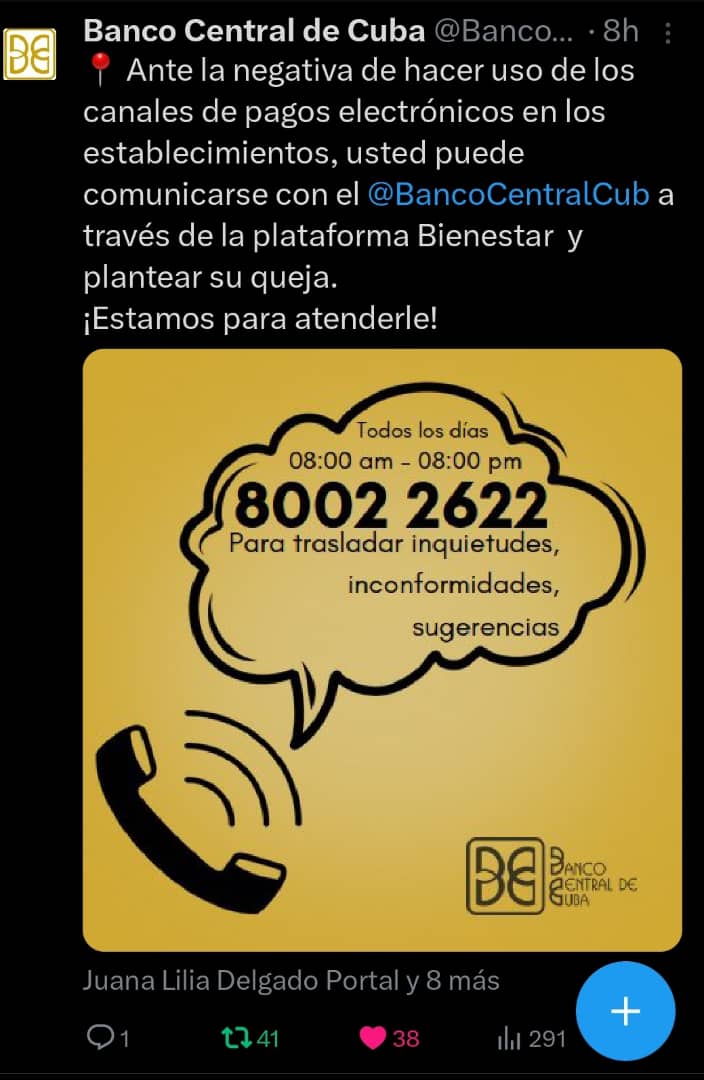Open Banco Central de Cuba account name
704x1080 pixels.
point(254,31)
